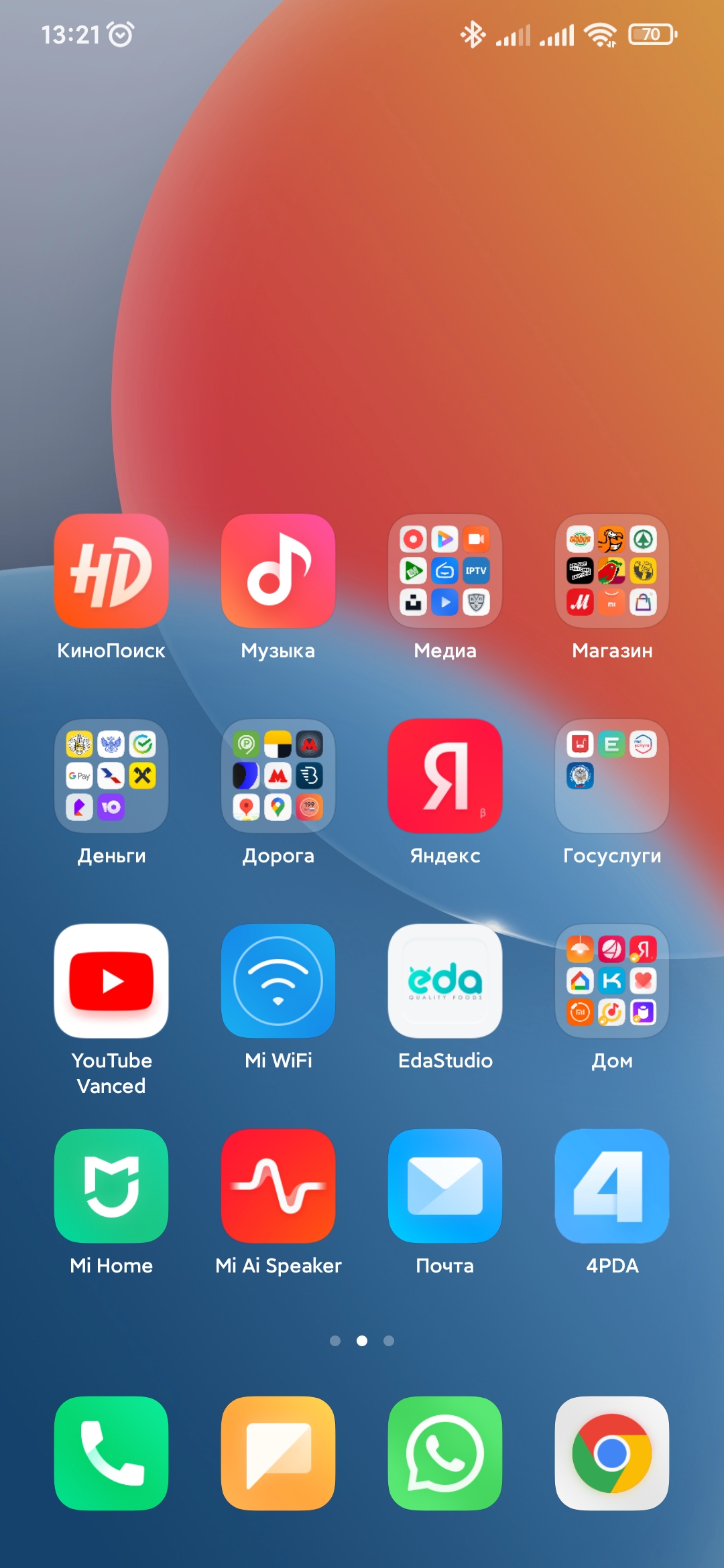
Task: Start YouTube Vanced
Action: (x=111, y=981)
